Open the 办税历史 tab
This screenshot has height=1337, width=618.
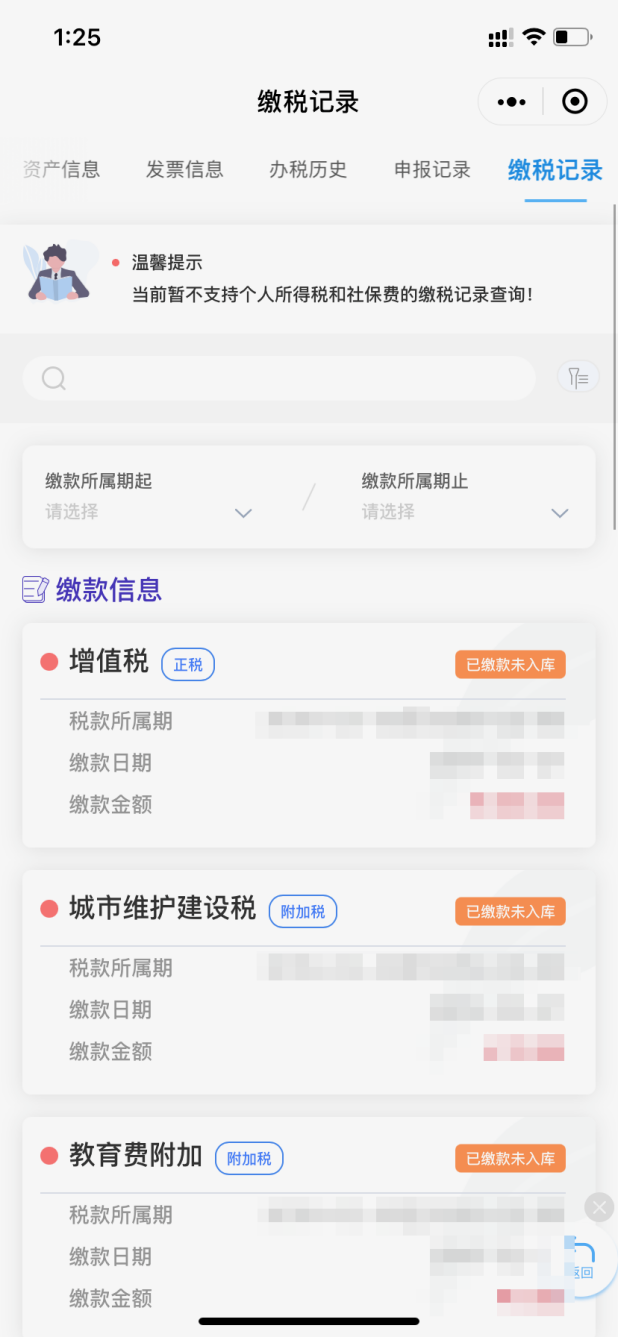308,170
